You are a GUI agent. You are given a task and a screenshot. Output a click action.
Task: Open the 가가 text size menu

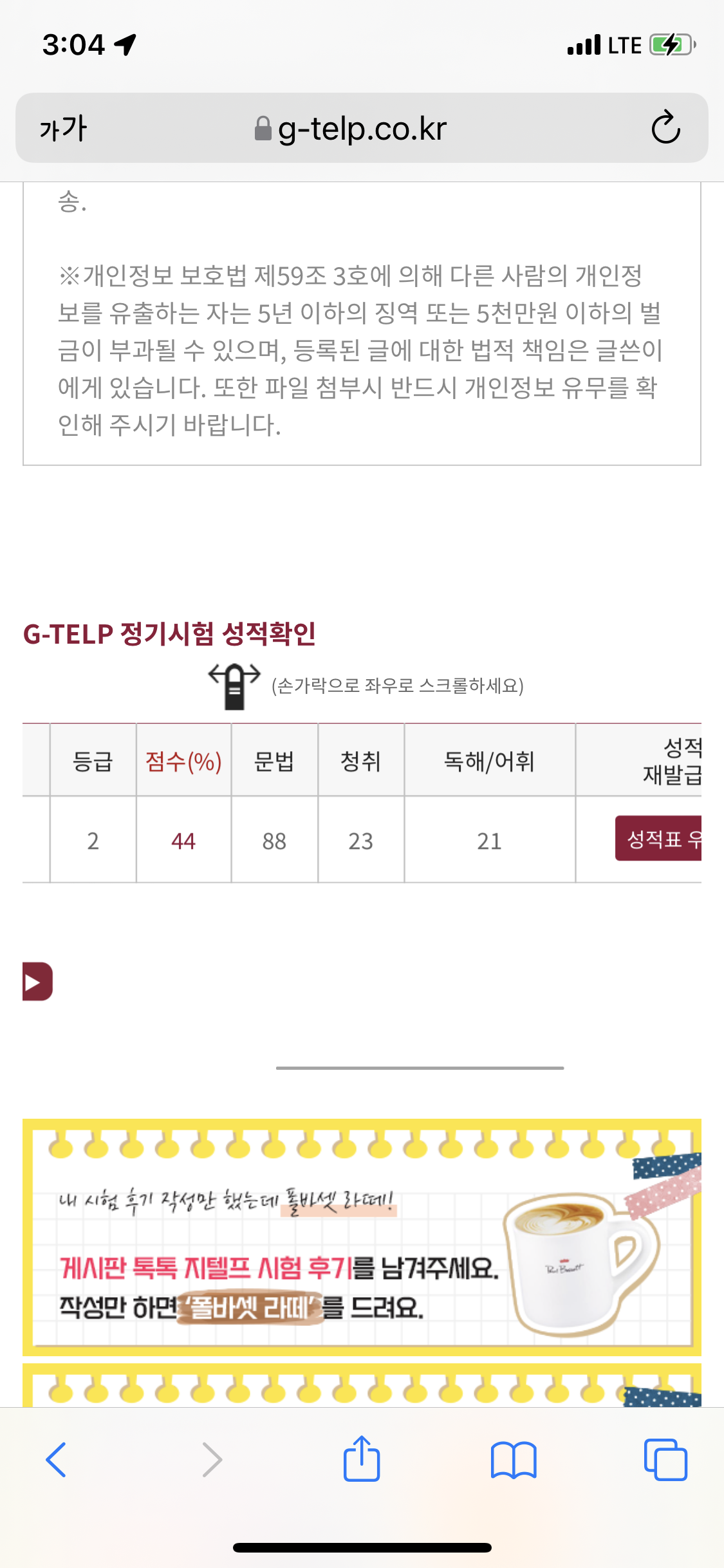click(63, 128)
